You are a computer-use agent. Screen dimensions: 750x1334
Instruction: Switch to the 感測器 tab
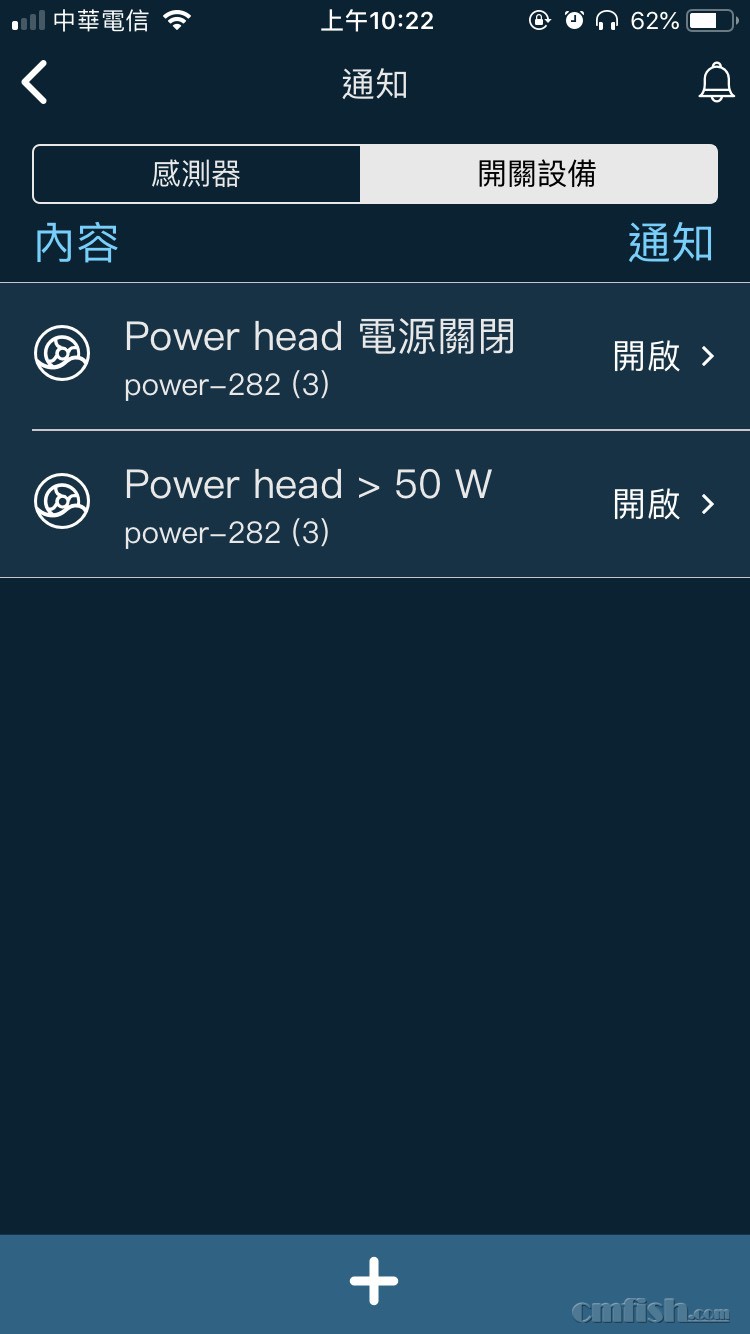197,175
